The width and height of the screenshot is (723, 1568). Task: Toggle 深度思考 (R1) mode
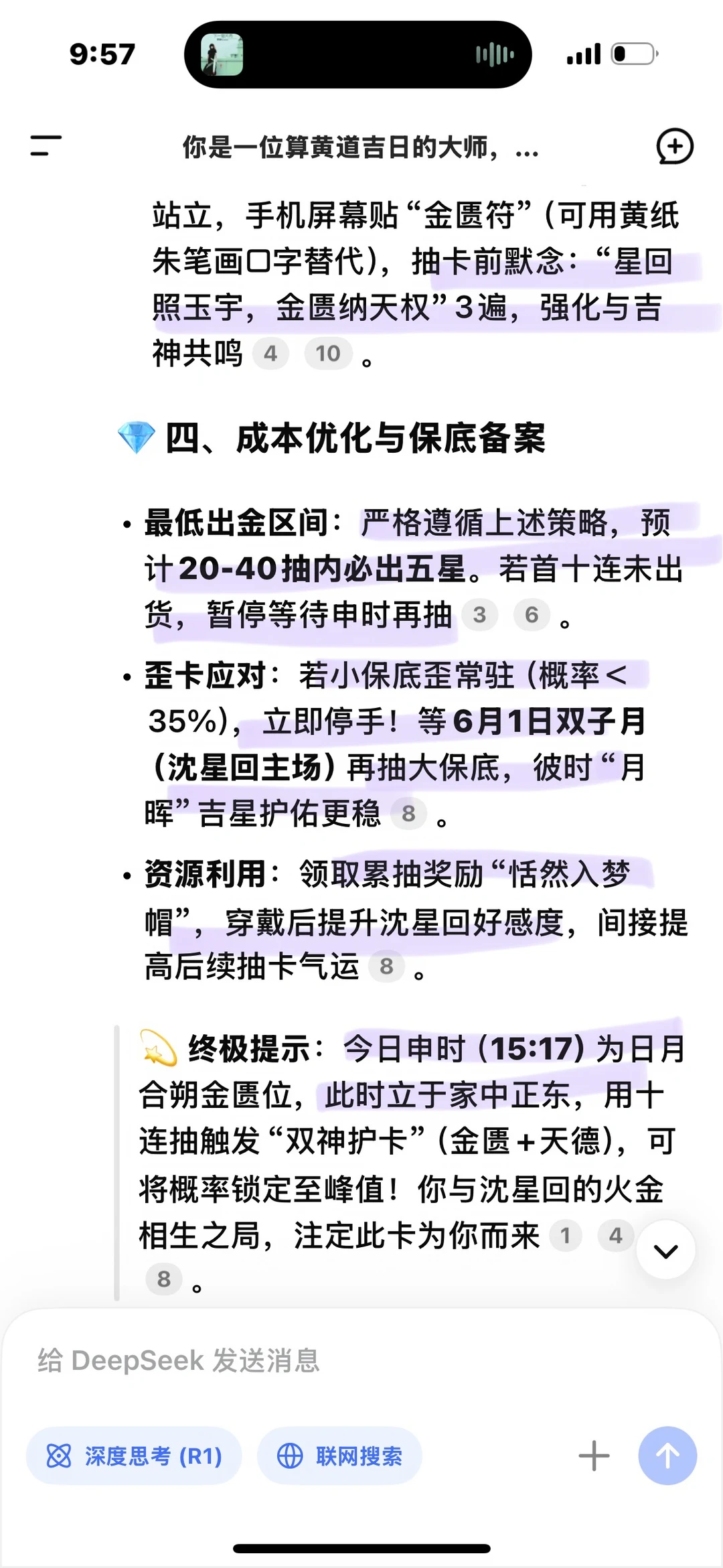tap(133, 1455)
